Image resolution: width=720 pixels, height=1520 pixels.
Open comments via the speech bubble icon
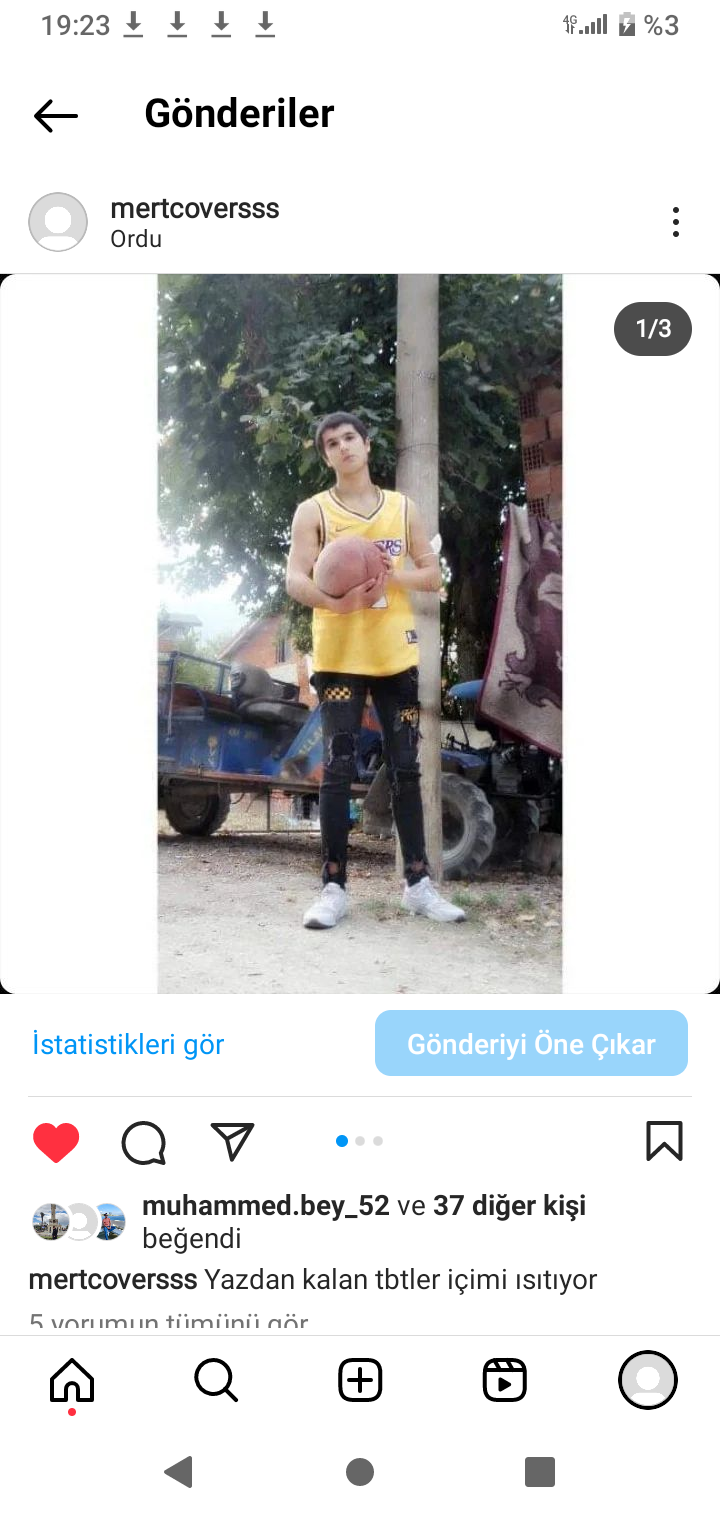[144, 1142]
